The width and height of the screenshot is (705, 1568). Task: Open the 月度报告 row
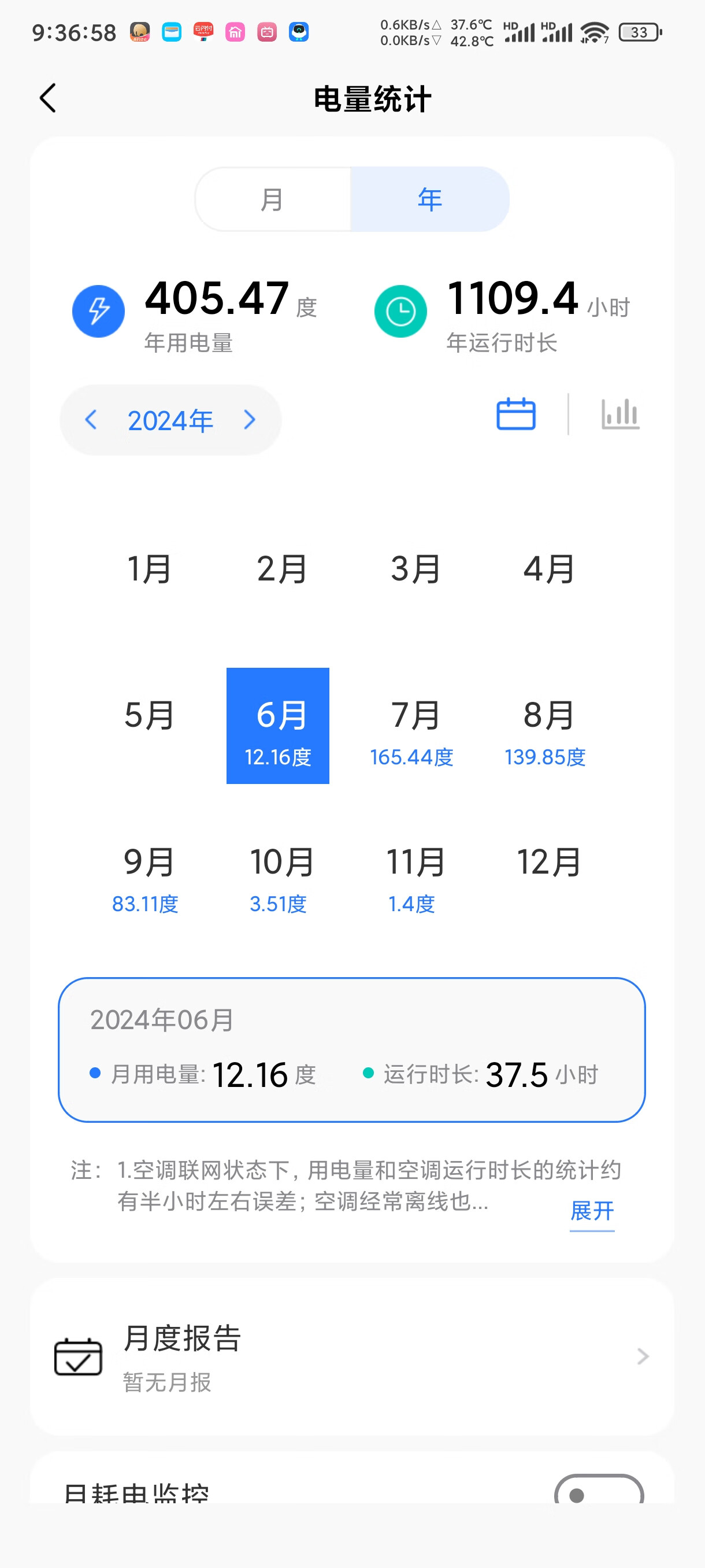352,1357
